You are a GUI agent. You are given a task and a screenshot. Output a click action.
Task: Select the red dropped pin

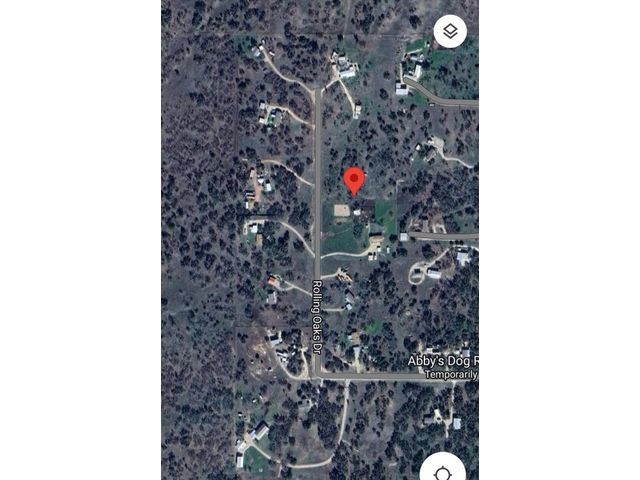pos(354,181)
